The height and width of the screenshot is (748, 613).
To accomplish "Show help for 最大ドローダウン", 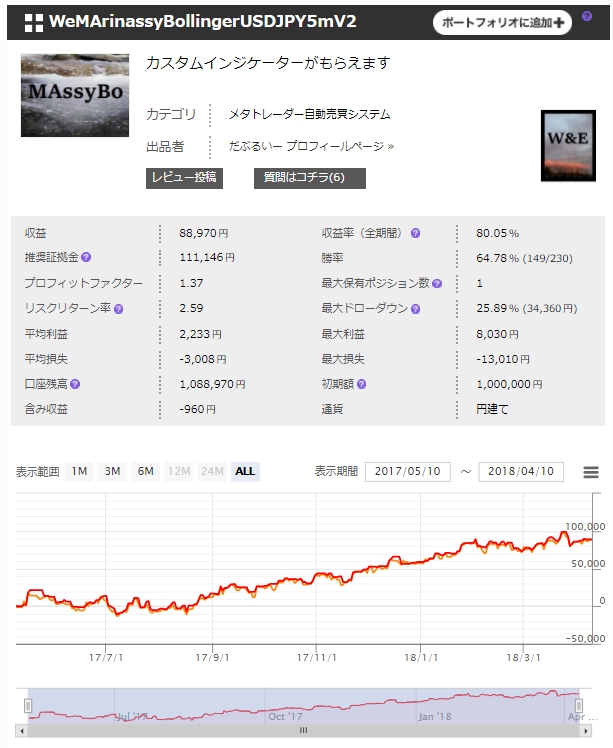I will 415,309.
